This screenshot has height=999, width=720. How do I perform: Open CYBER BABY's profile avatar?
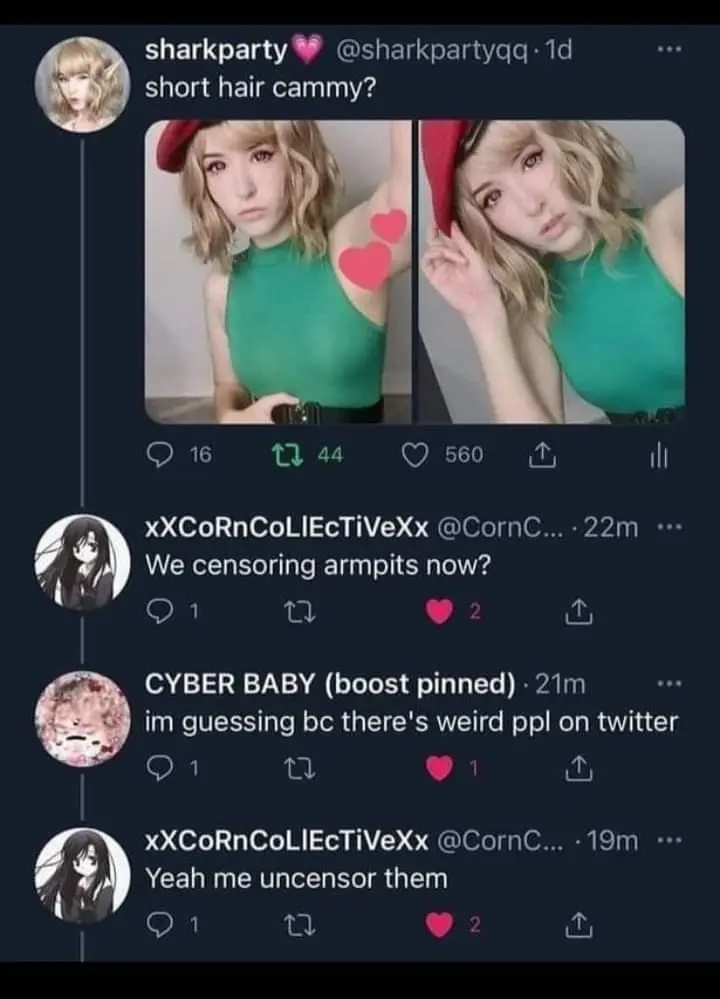pos(80,718)
